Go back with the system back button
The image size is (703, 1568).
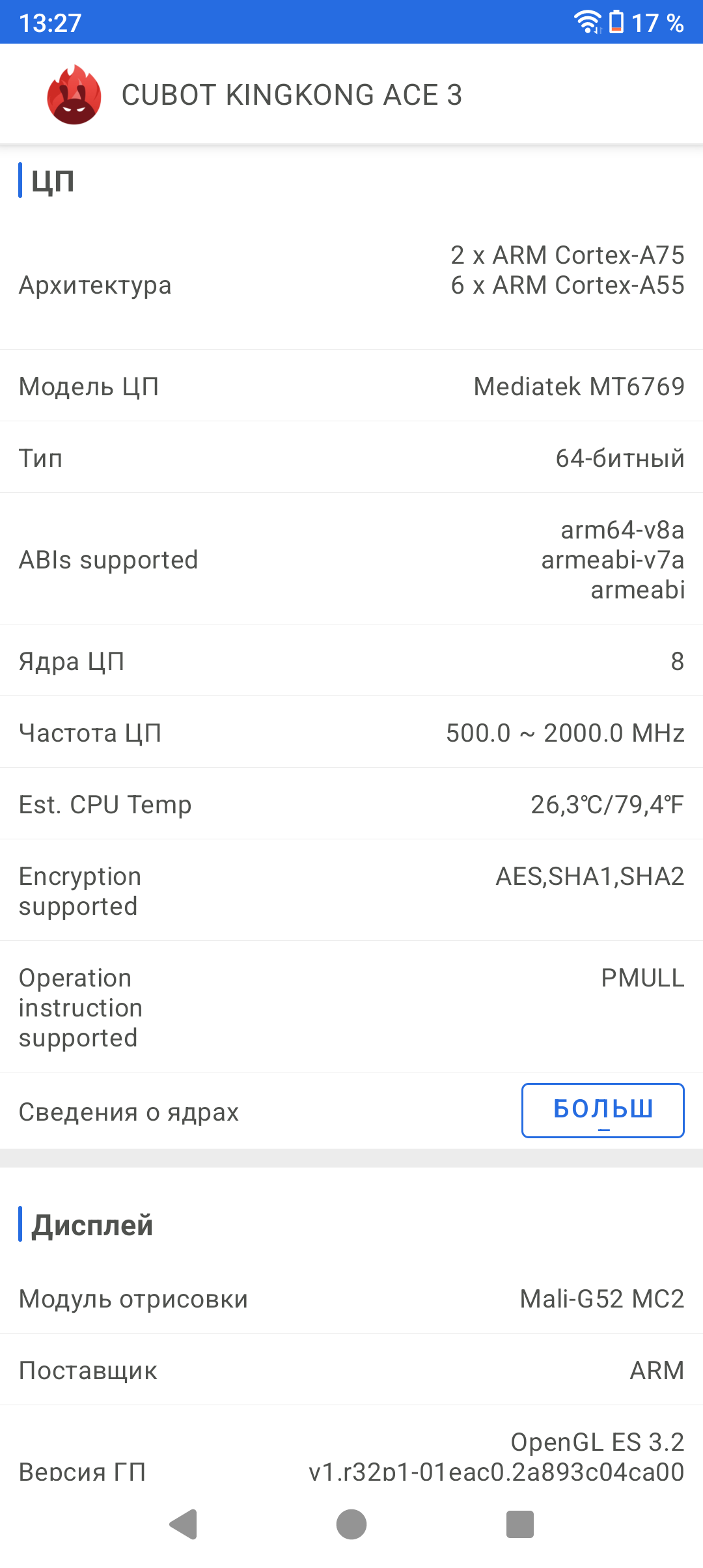[x=184, y=1524]
